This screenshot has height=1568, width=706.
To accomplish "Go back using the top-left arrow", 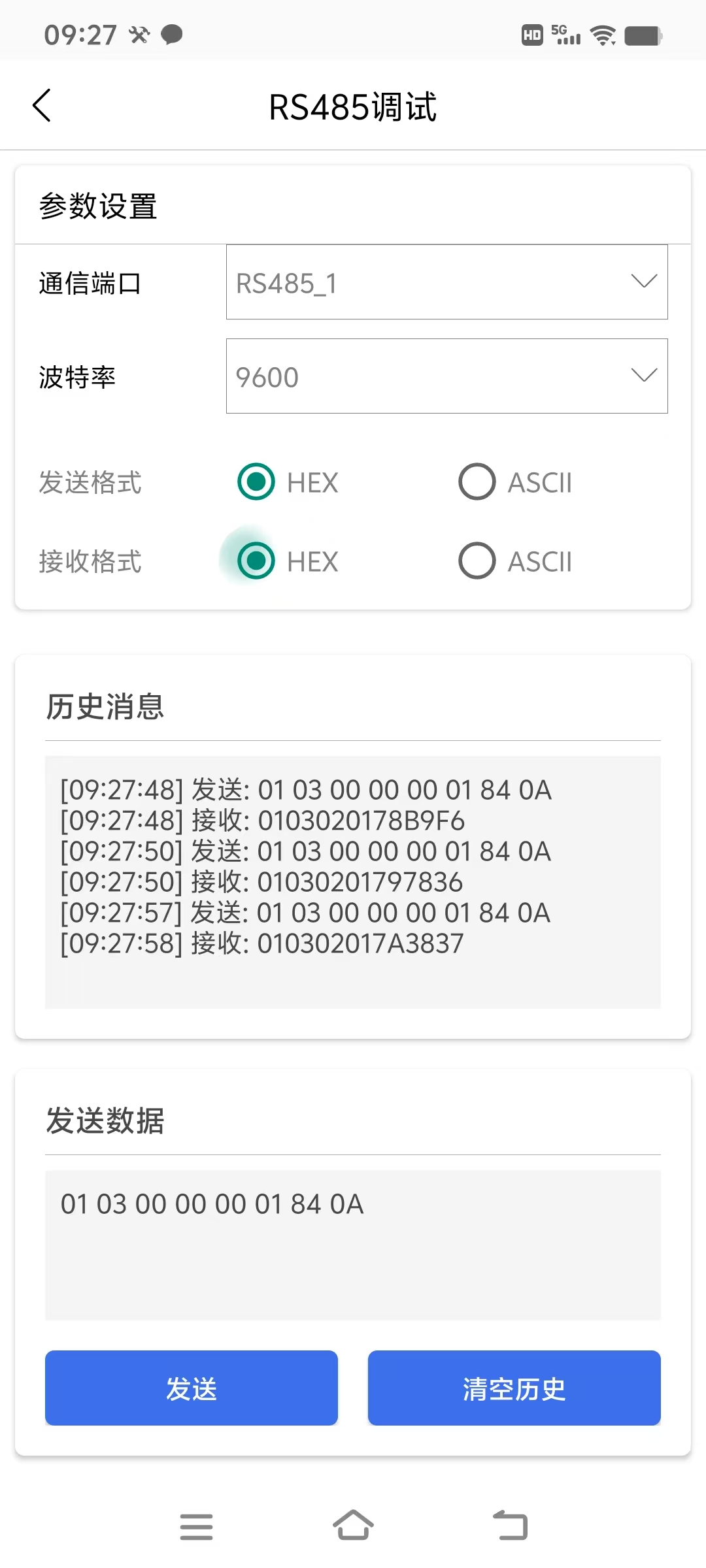I will point(42,106).
